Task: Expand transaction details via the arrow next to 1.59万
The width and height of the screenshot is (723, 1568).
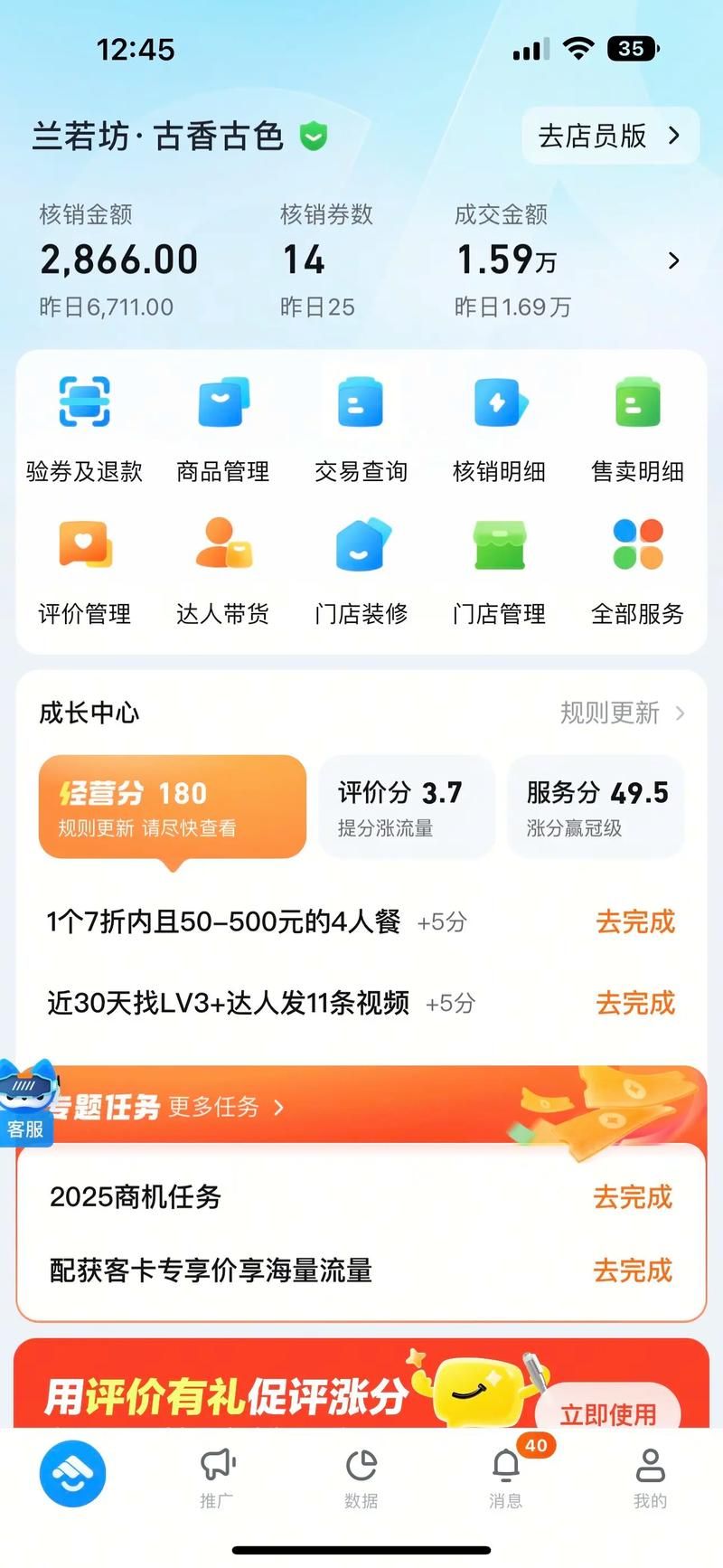Action: [673, 260]
